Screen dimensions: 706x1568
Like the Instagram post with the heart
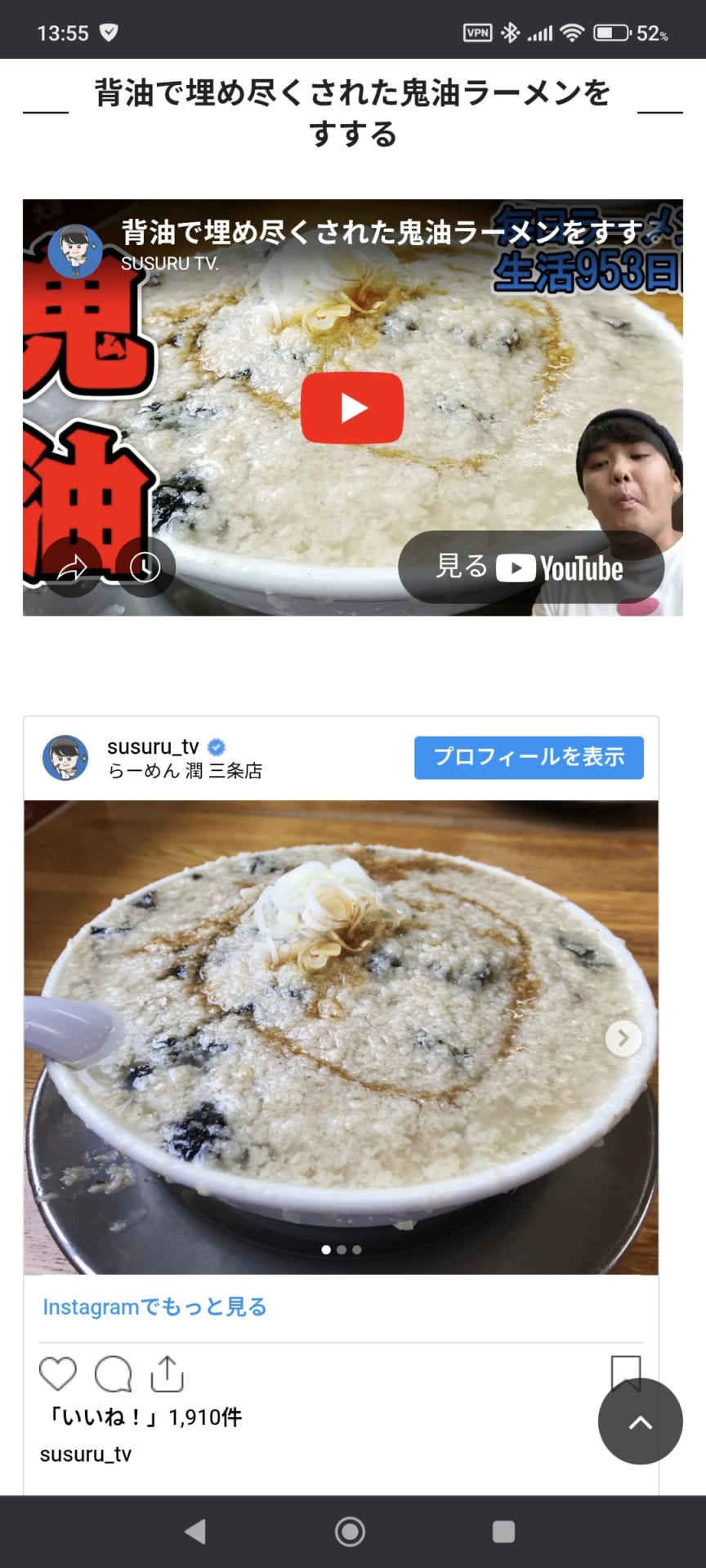pyautogui.click(x=58, y=1374)
